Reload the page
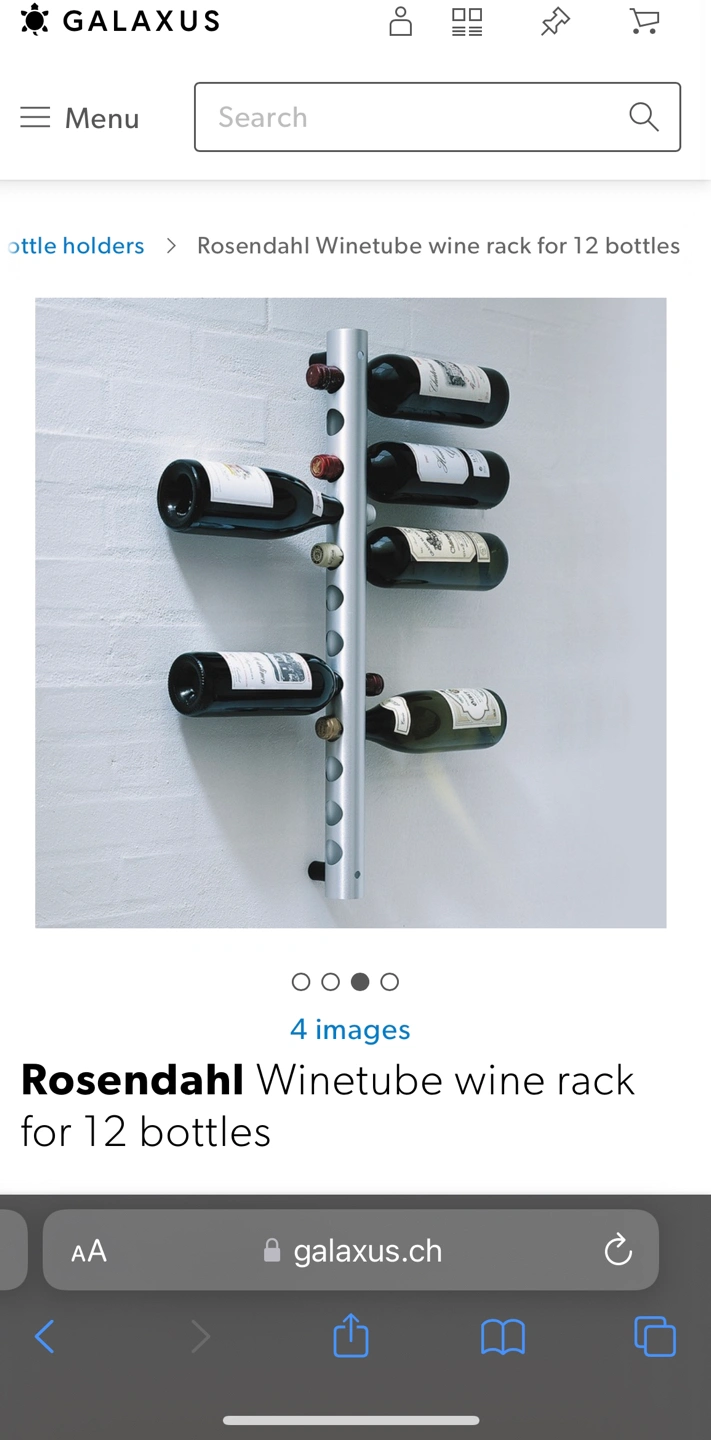 618,1250
